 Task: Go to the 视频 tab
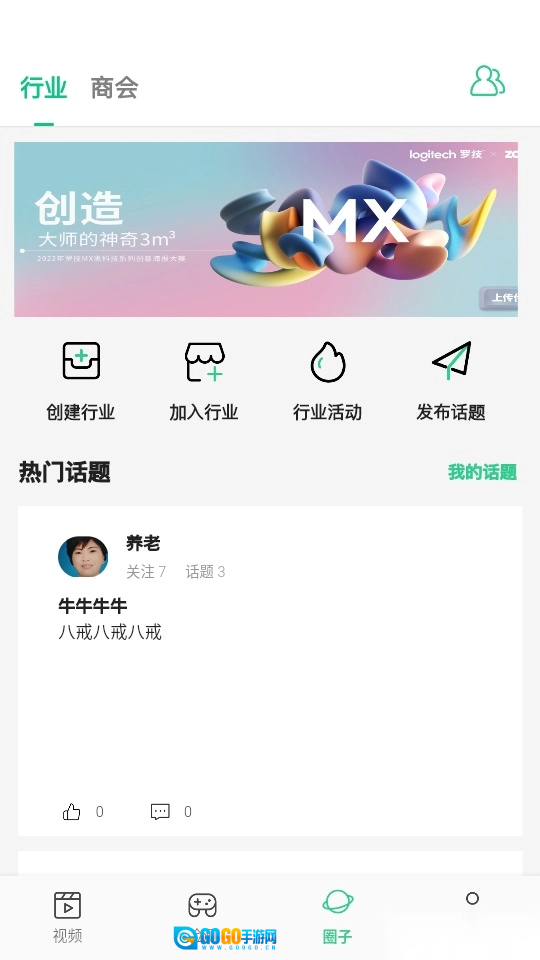pyautogui.click(x=67, y=917)
